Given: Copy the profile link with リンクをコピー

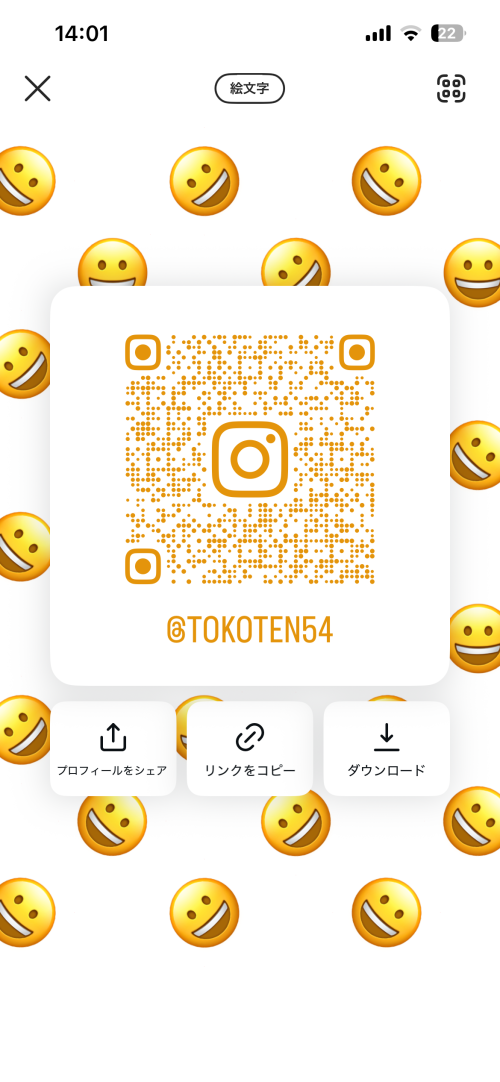Looking at the screenshot, I should pos(250,749).
